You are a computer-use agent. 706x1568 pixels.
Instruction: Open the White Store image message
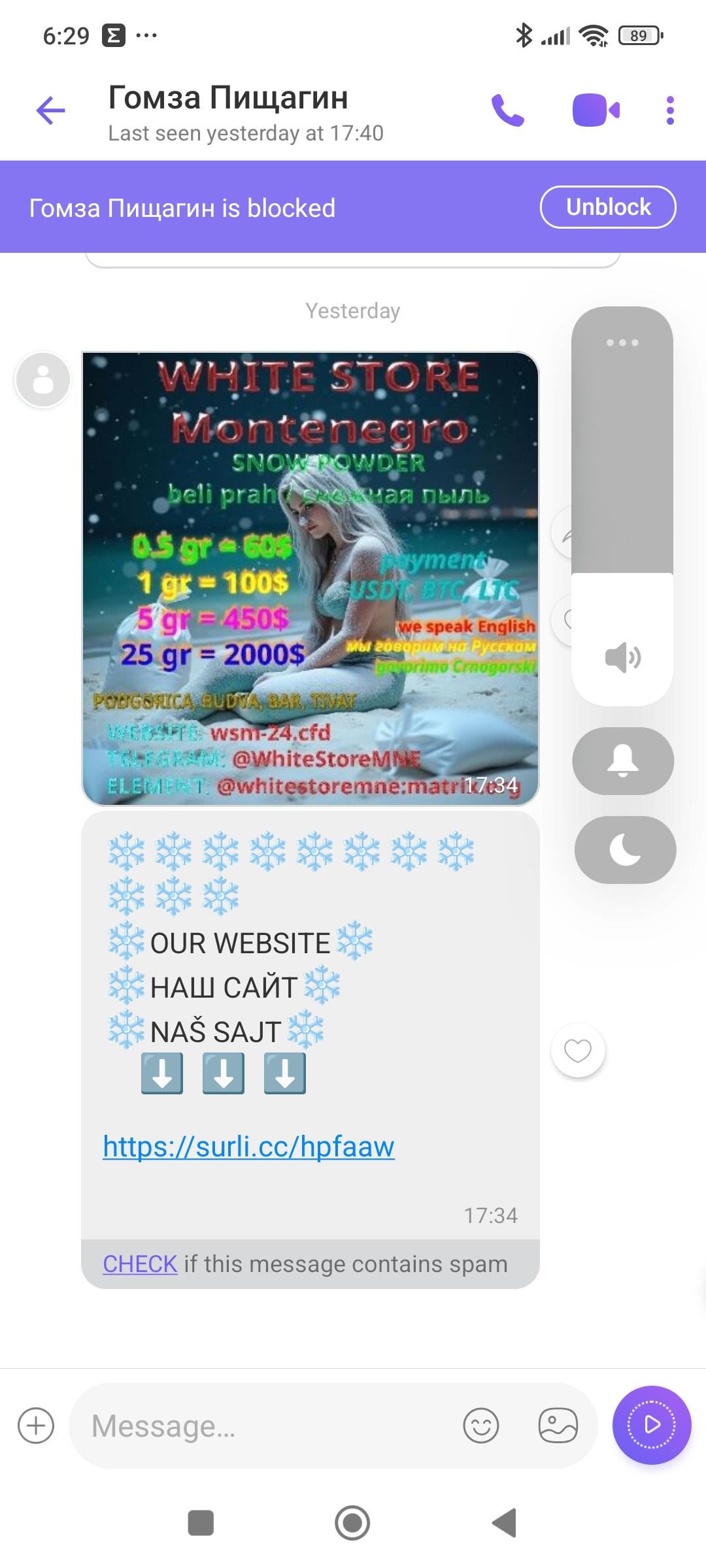click(310, 578)
